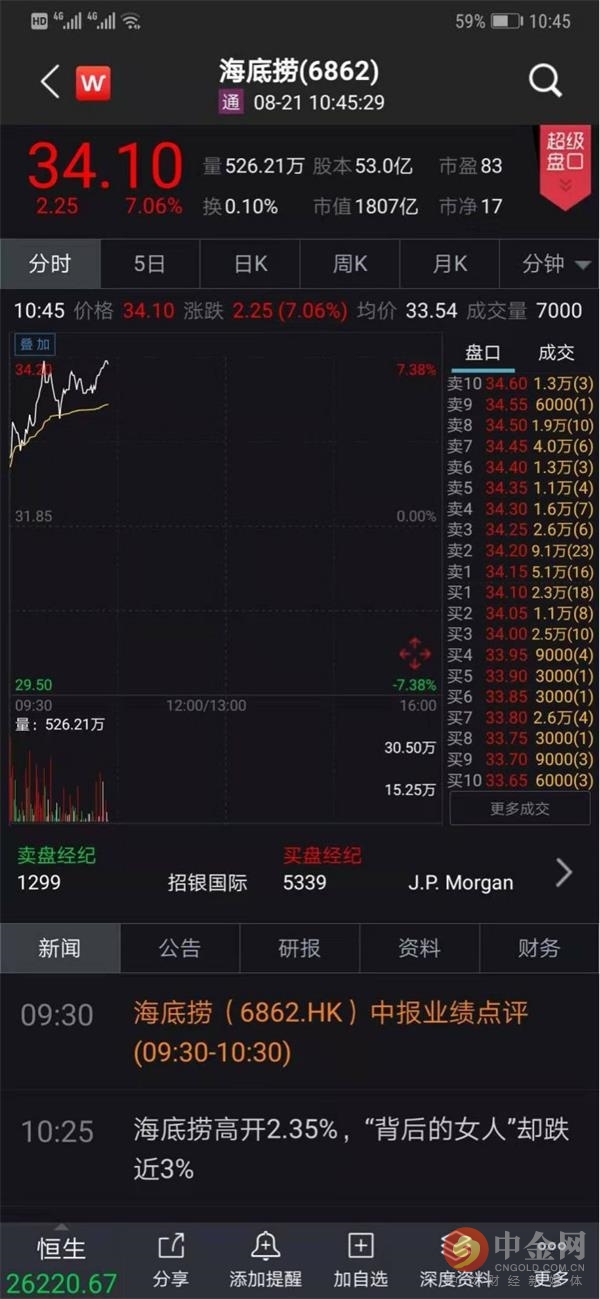600x1299 pixels.
Task: Tap 分享 in the bottom bar
Action: coord(170,1259)
